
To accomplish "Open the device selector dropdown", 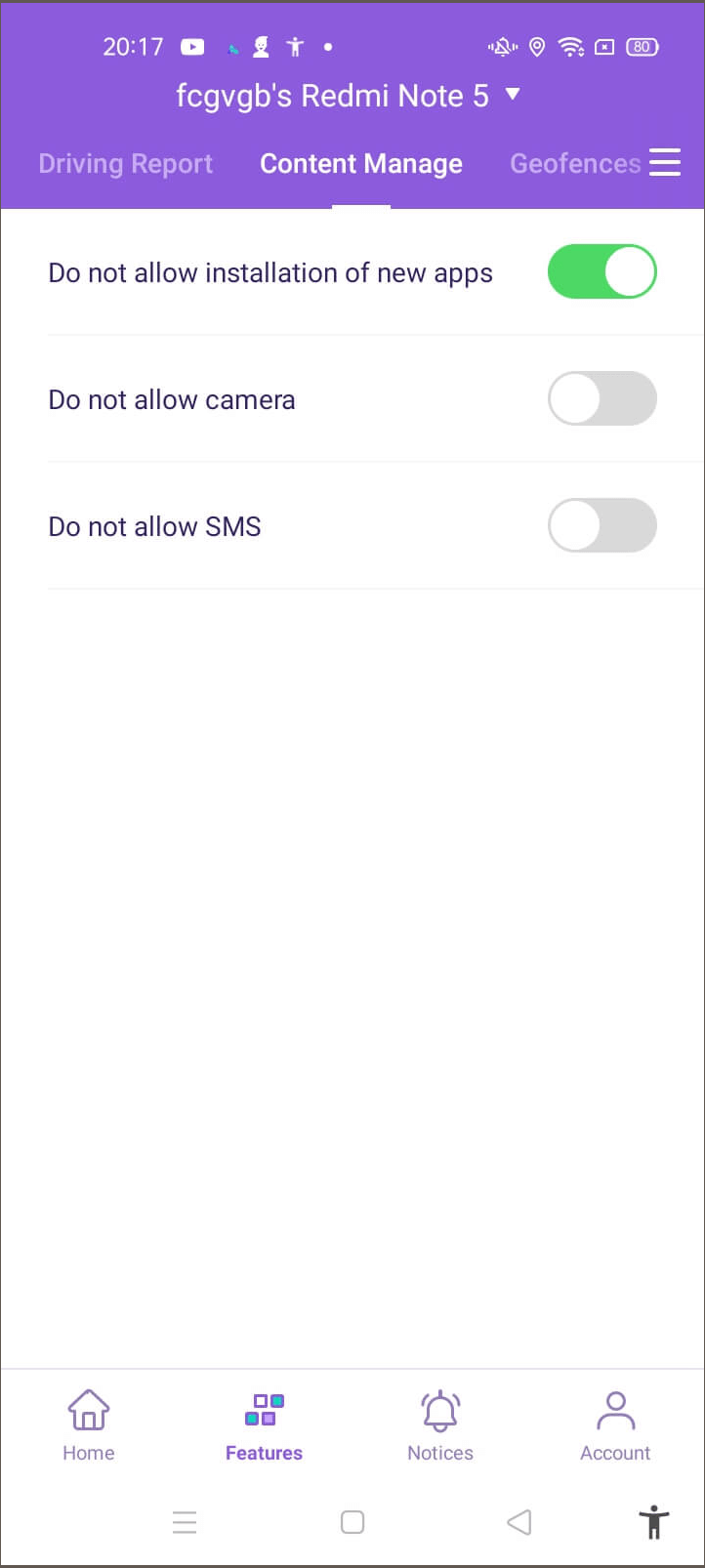I will [512, 95].
